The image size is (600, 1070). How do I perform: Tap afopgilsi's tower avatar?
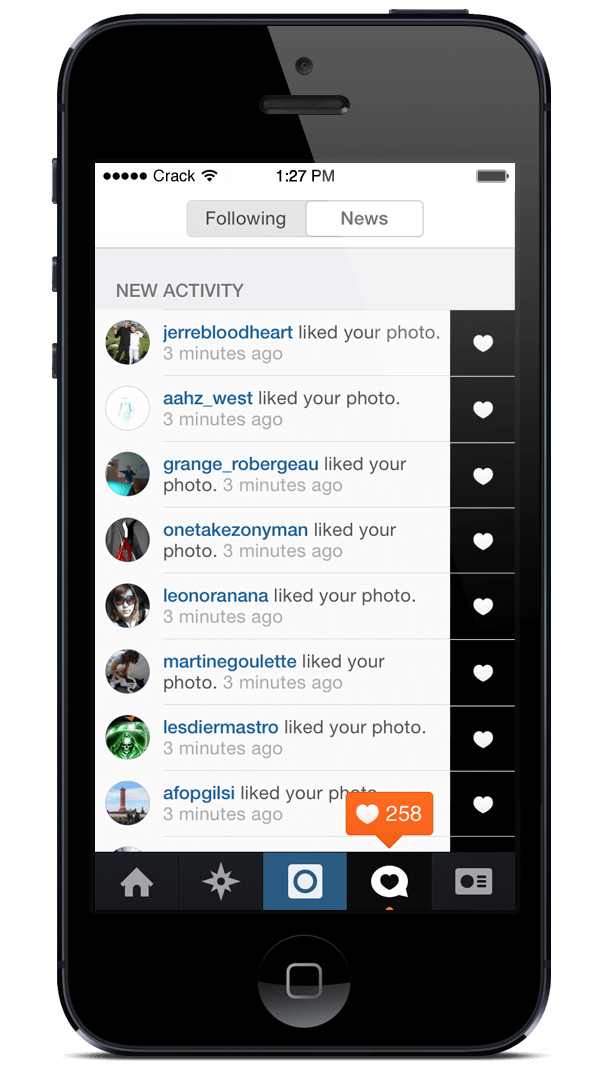tap(128, 802)
